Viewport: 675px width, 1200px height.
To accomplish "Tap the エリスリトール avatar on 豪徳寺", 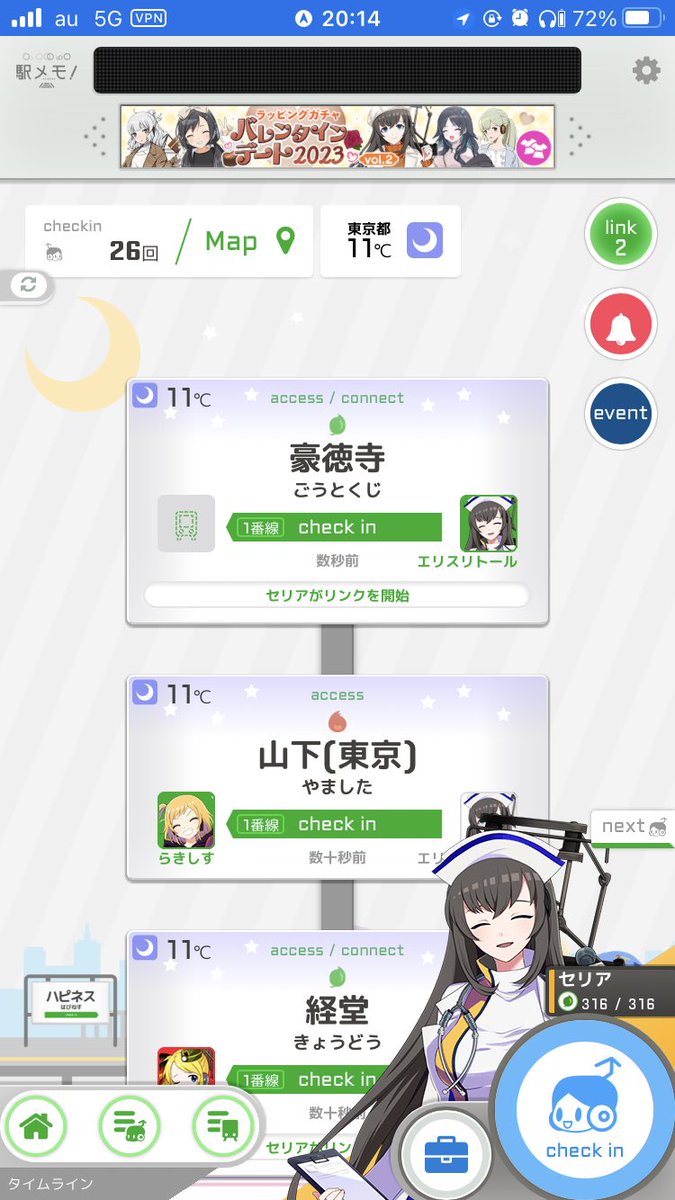I will click(488, 523).
